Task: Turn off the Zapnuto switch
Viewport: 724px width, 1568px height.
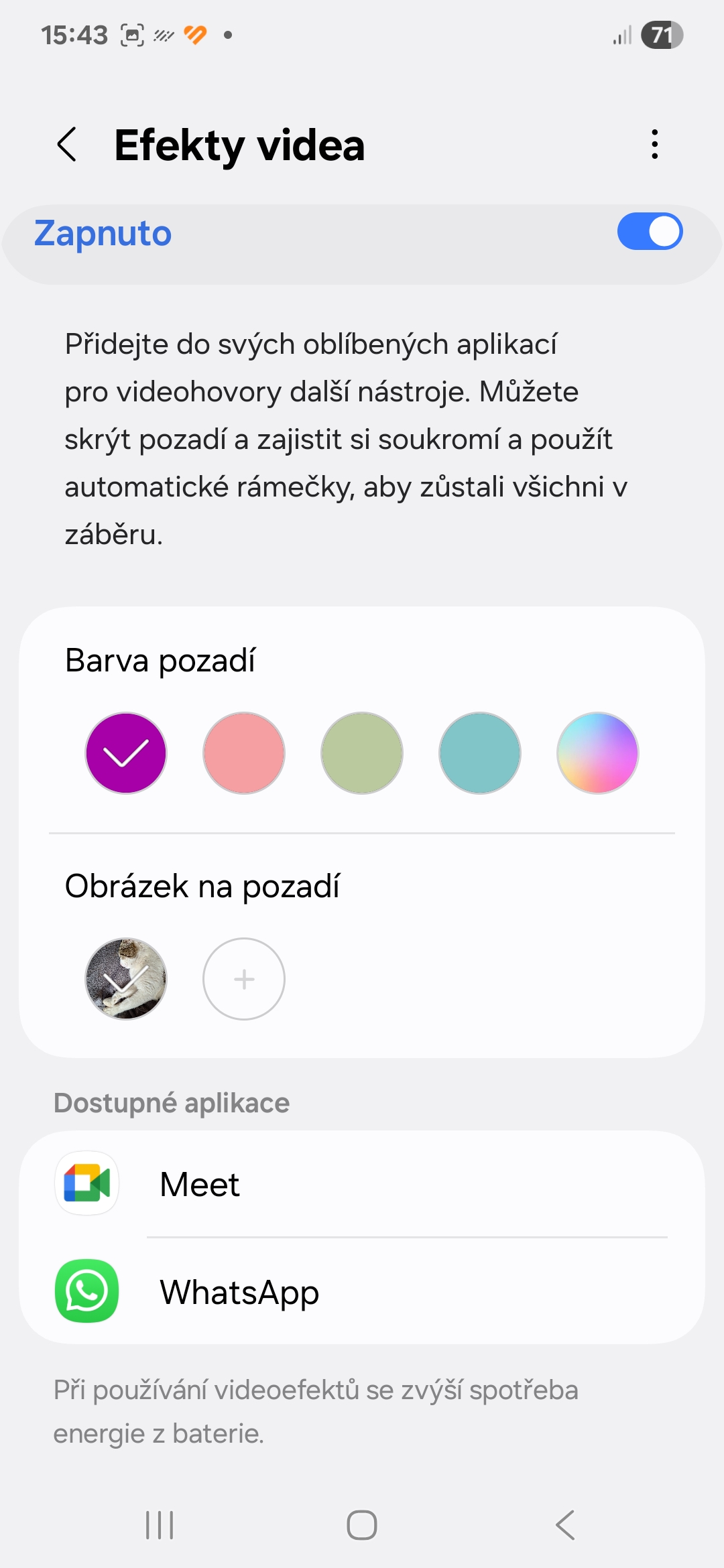Action: (650, 232)
